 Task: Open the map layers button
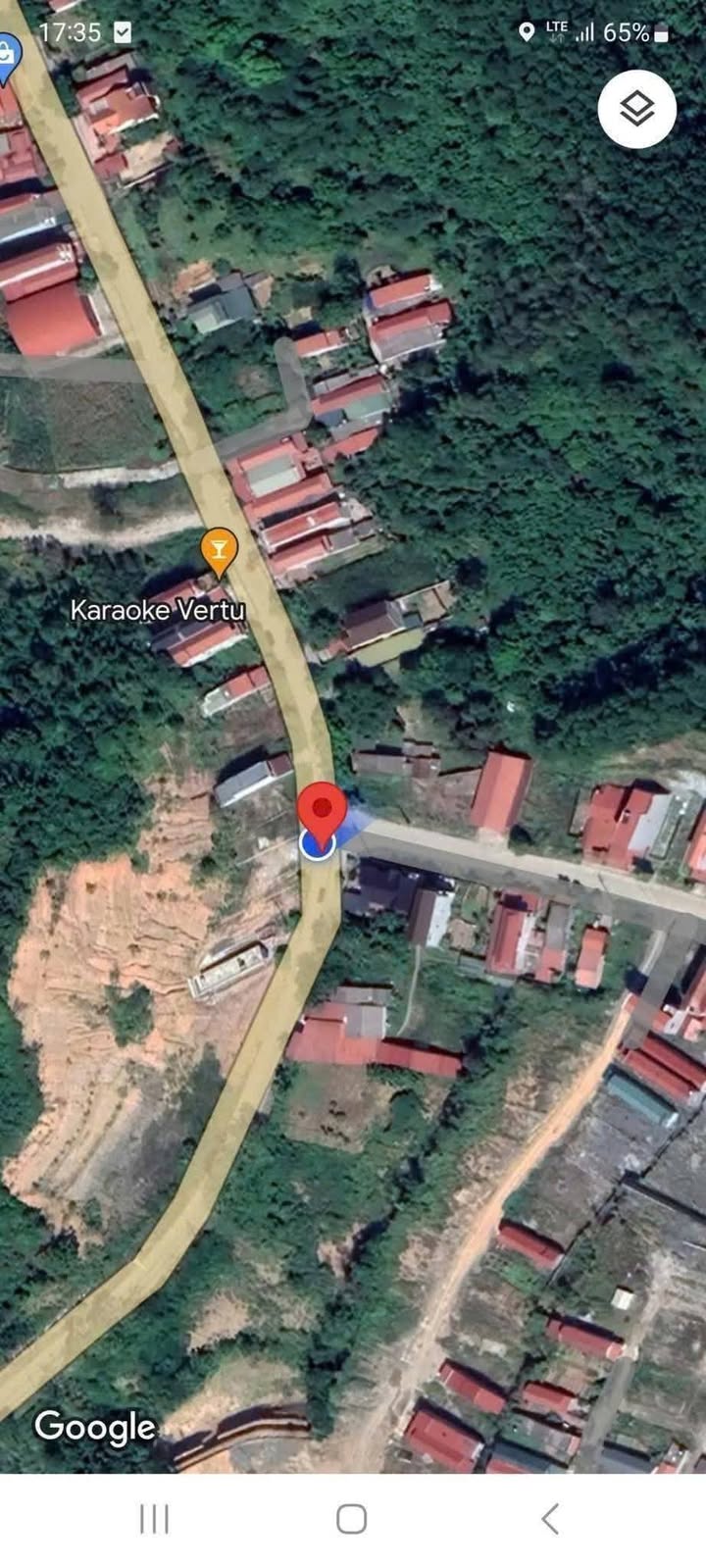click(637, 108)
